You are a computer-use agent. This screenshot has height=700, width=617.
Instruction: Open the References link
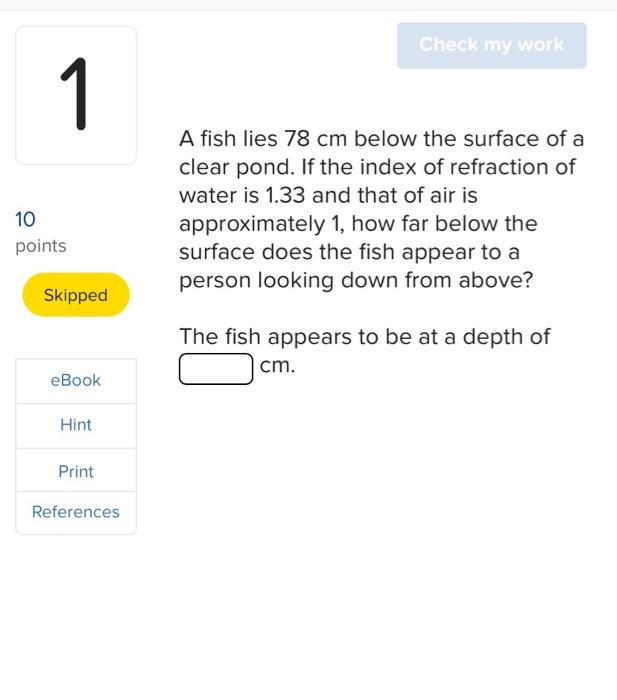click(x=76, y=512)
